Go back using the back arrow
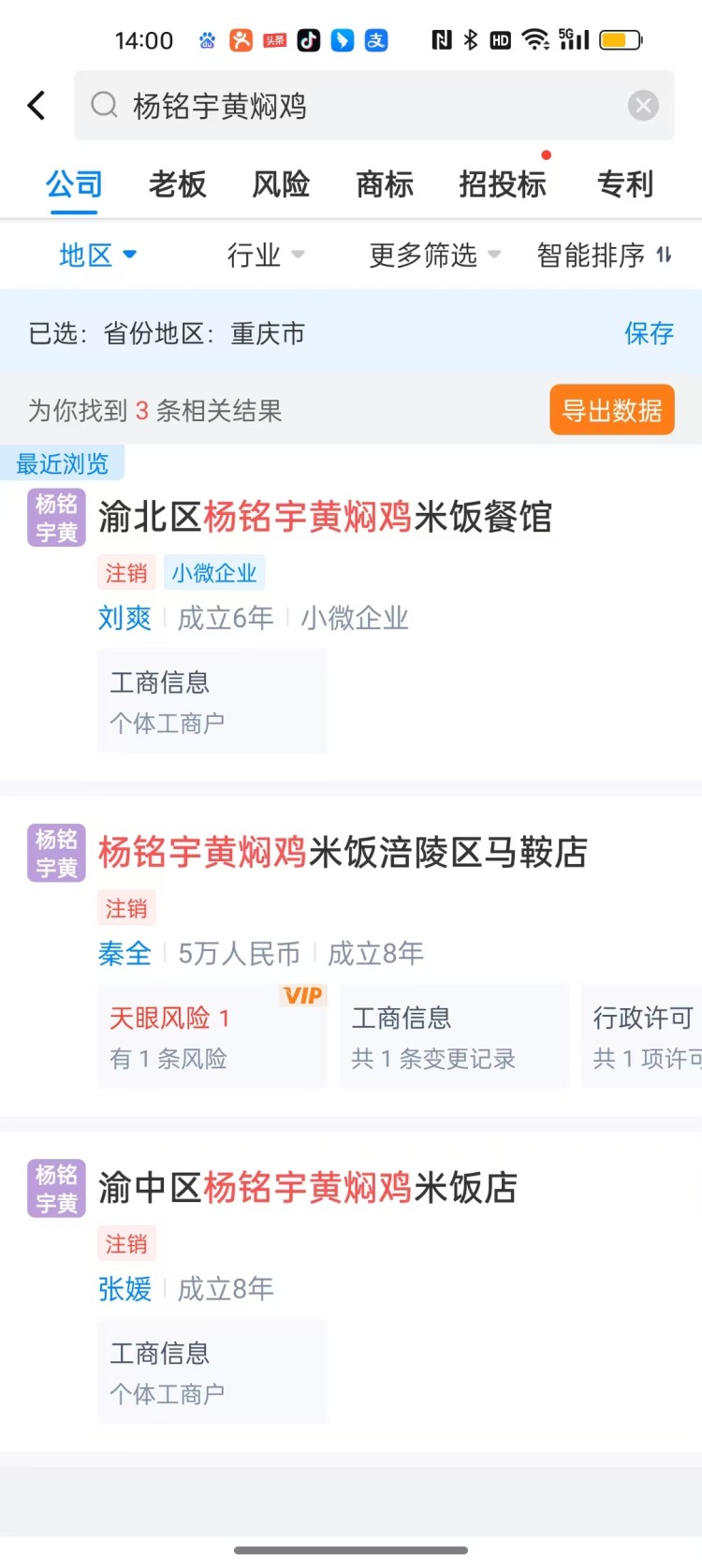This screenshot has width=702, height=1568. click(x=37, y=106)
